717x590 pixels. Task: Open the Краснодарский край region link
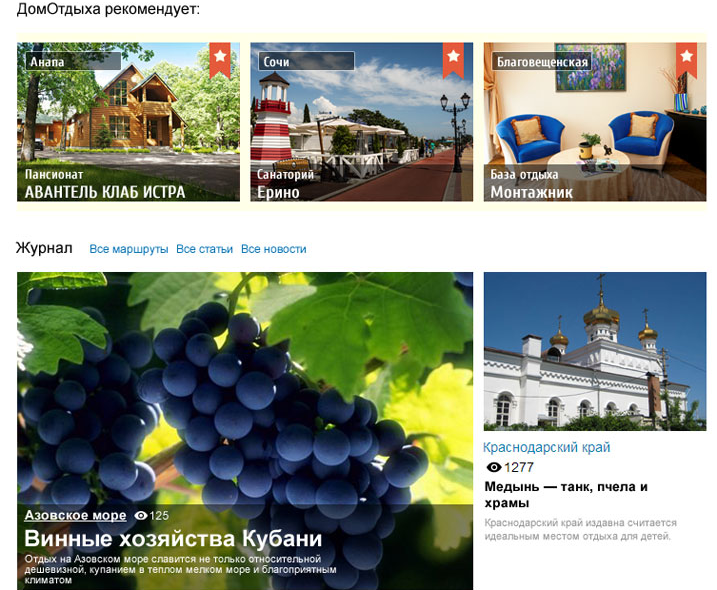[546, 448]
